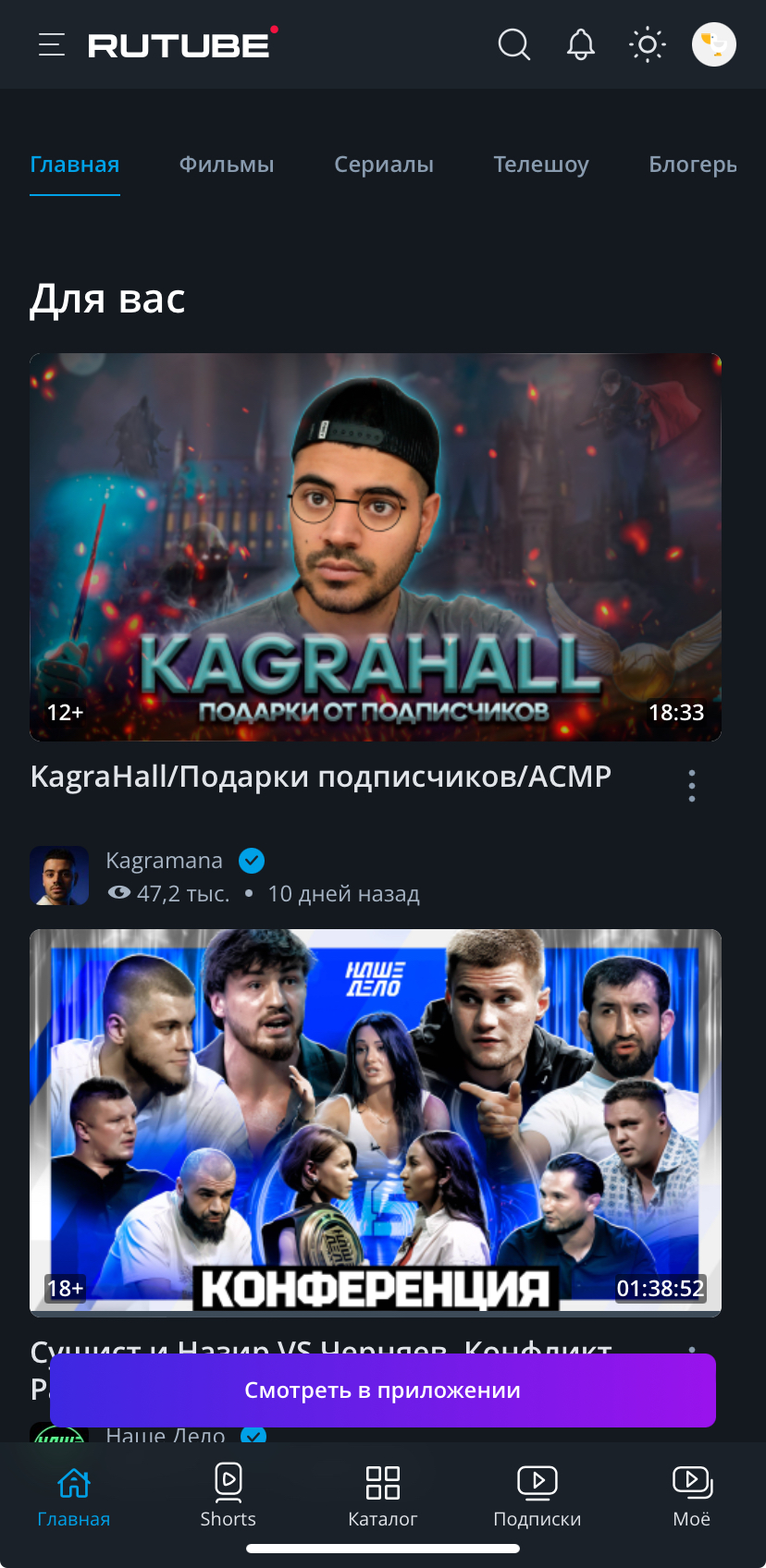Switch to the Телешоу tab

click(x=541, y=165)
